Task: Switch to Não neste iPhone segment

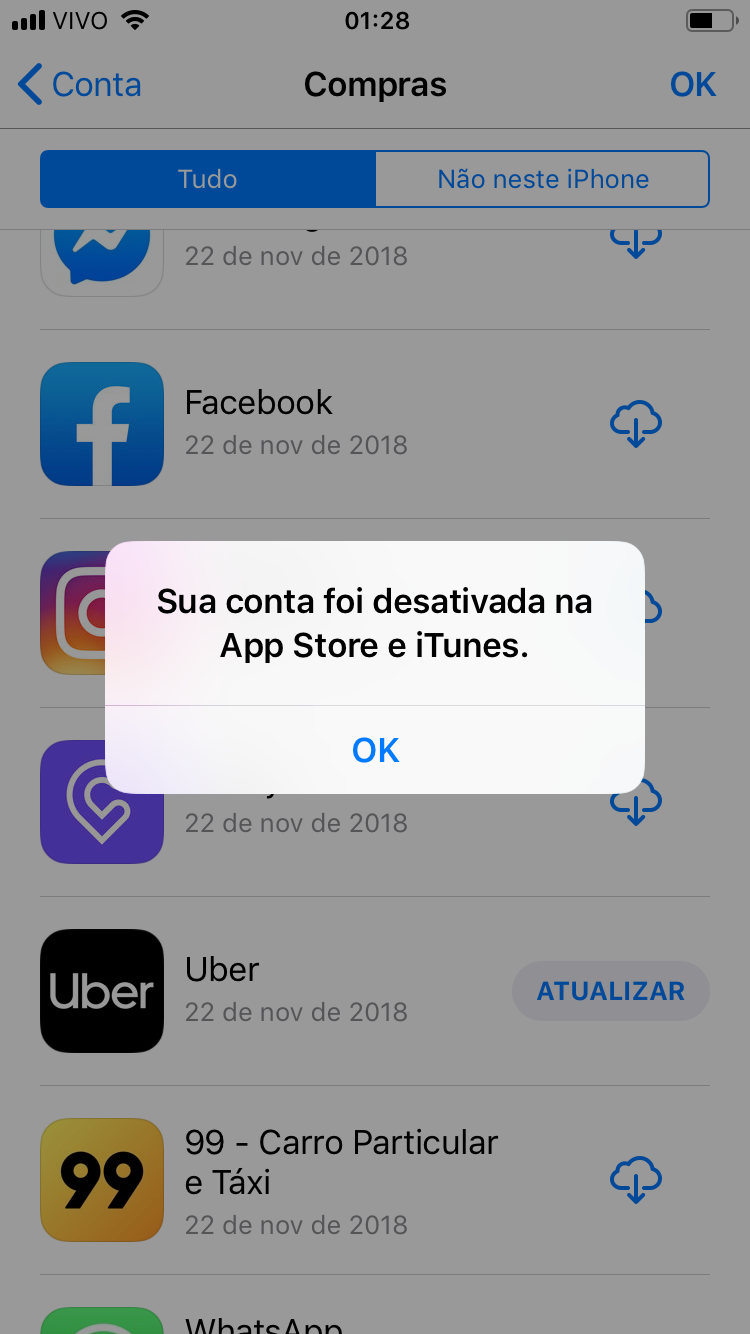Action: (x=542, y=180)
